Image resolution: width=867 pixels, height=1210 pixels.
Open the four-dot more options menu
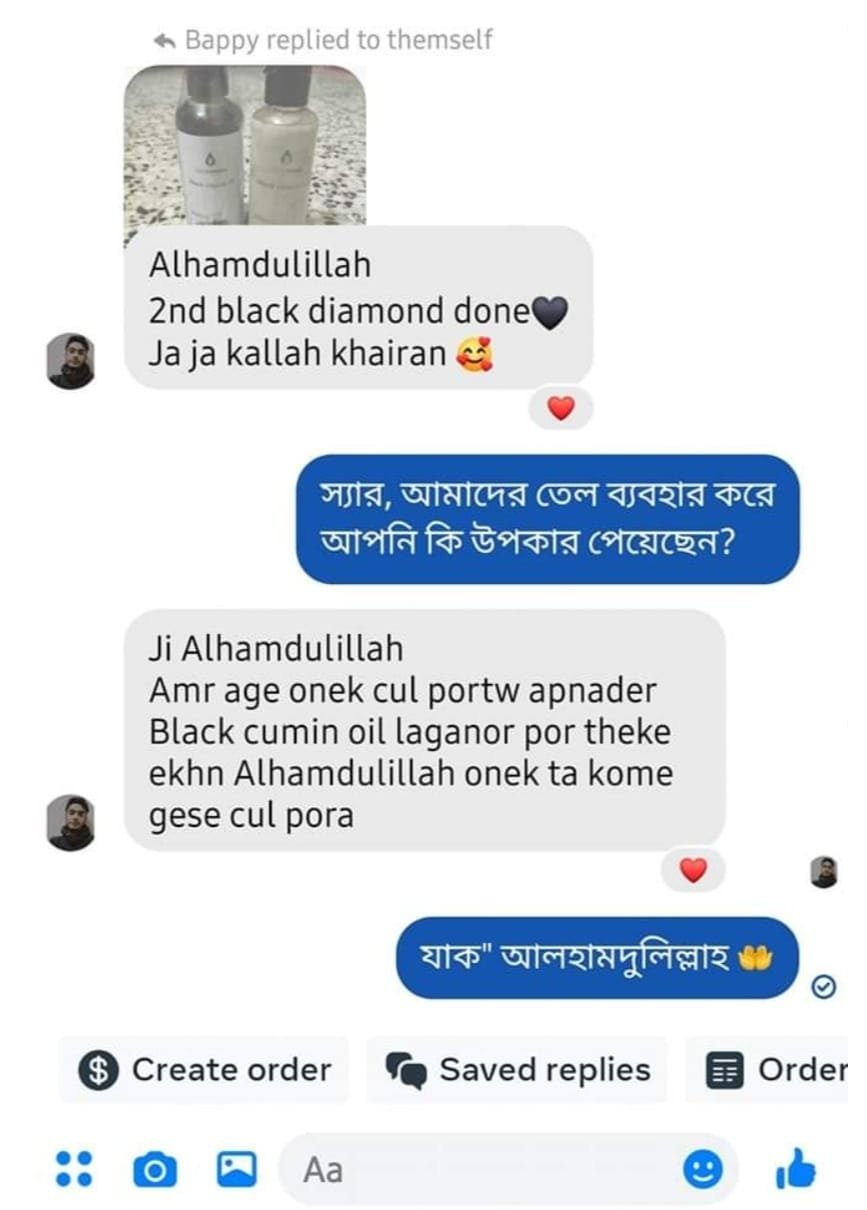coord(73,1168)
